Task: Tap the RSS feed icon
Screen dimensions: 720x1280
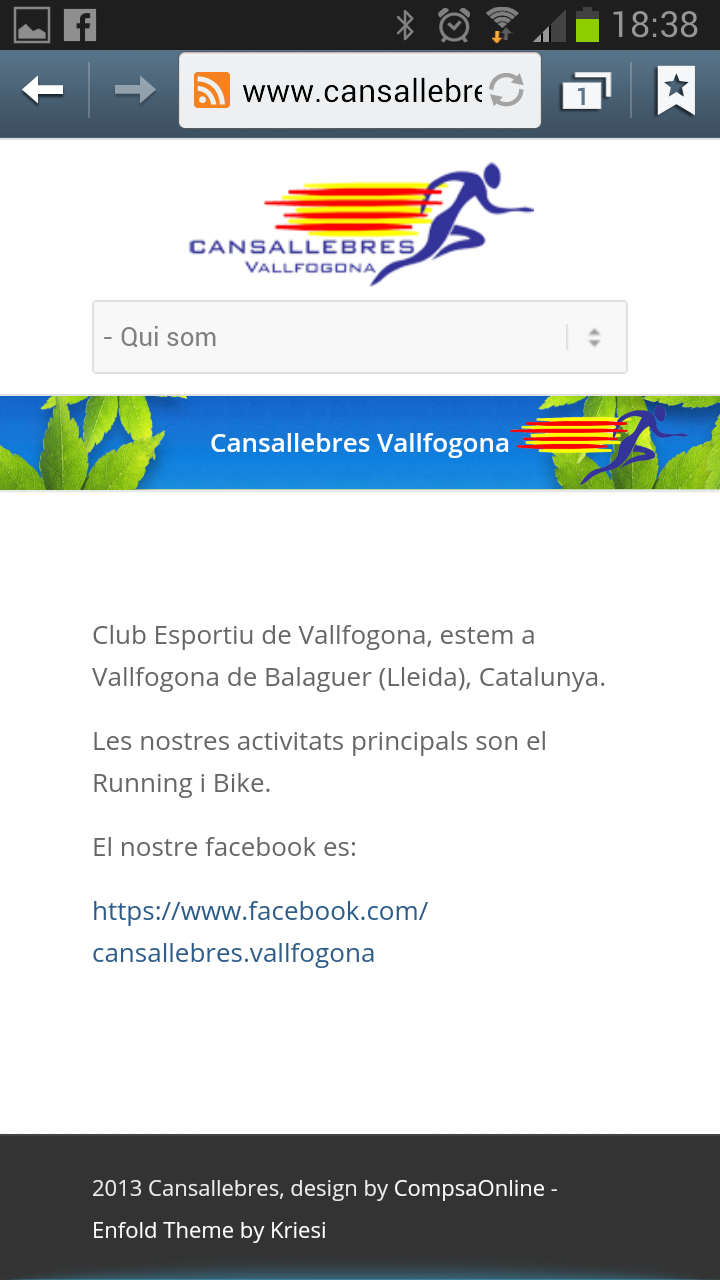Action: point(211,91)
